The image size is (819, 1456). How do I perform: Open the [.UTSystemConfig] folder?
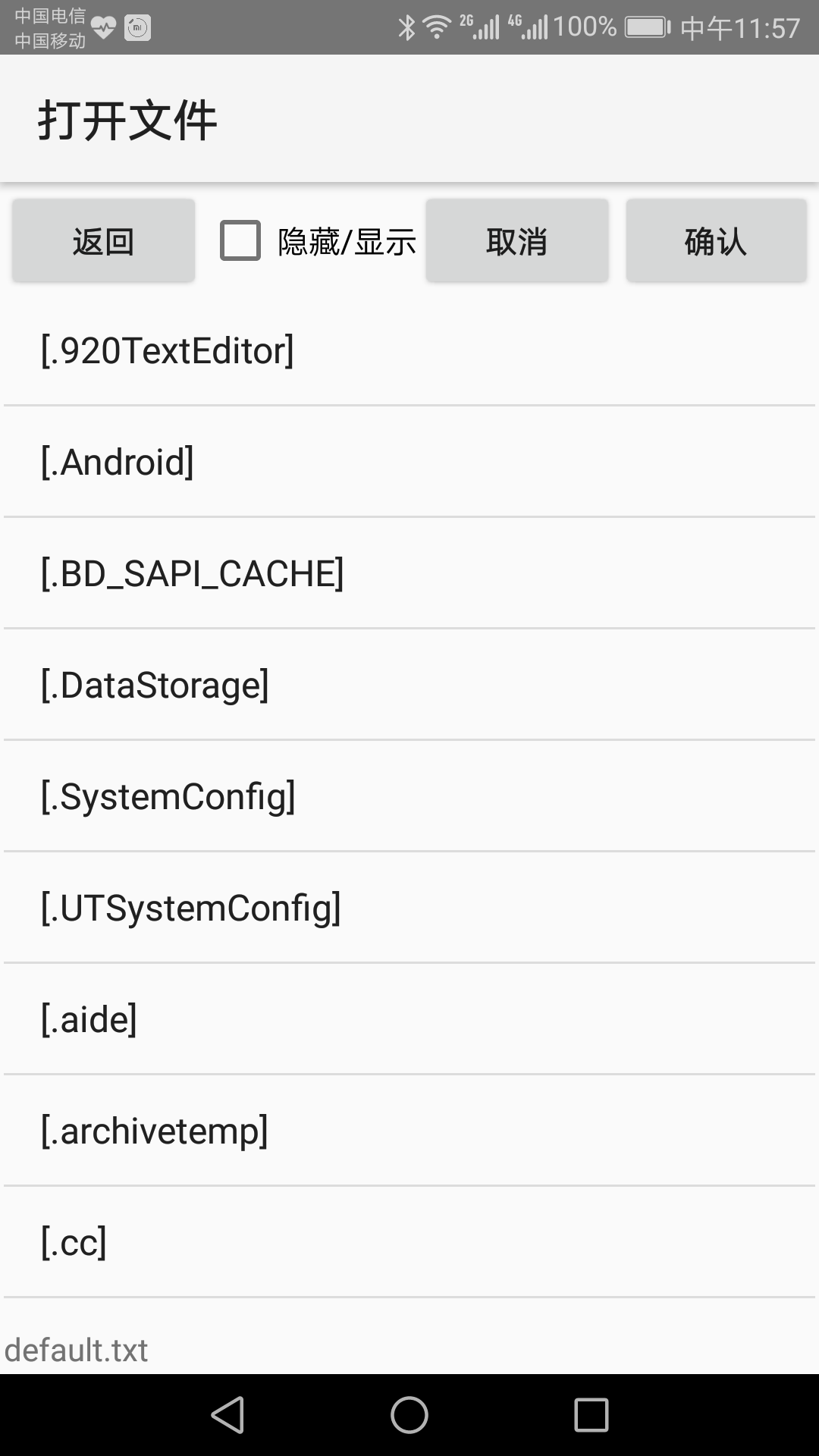(x=409, y=908)
